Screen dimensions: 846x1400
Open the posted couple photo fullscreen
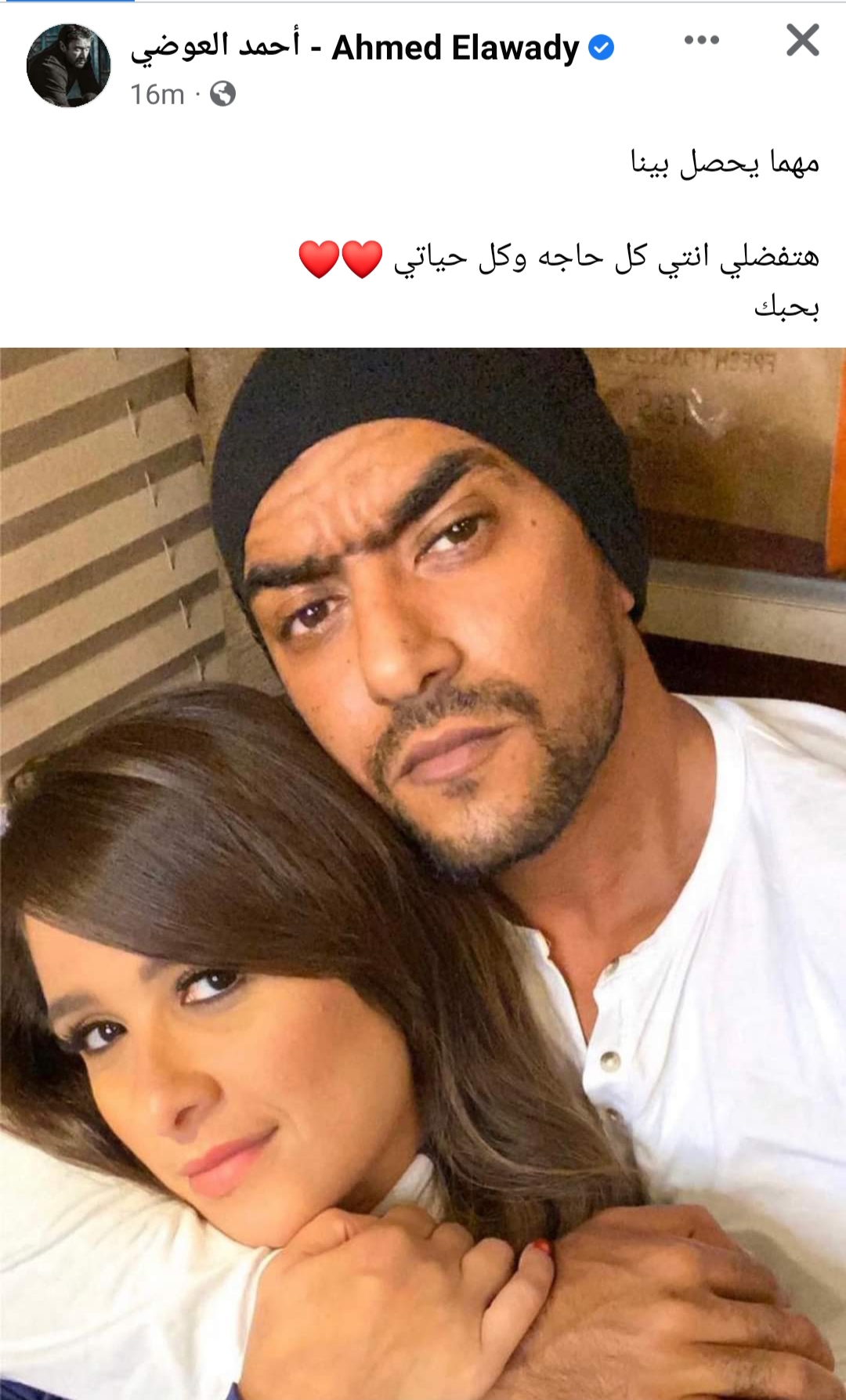click(x=423, y=870)
